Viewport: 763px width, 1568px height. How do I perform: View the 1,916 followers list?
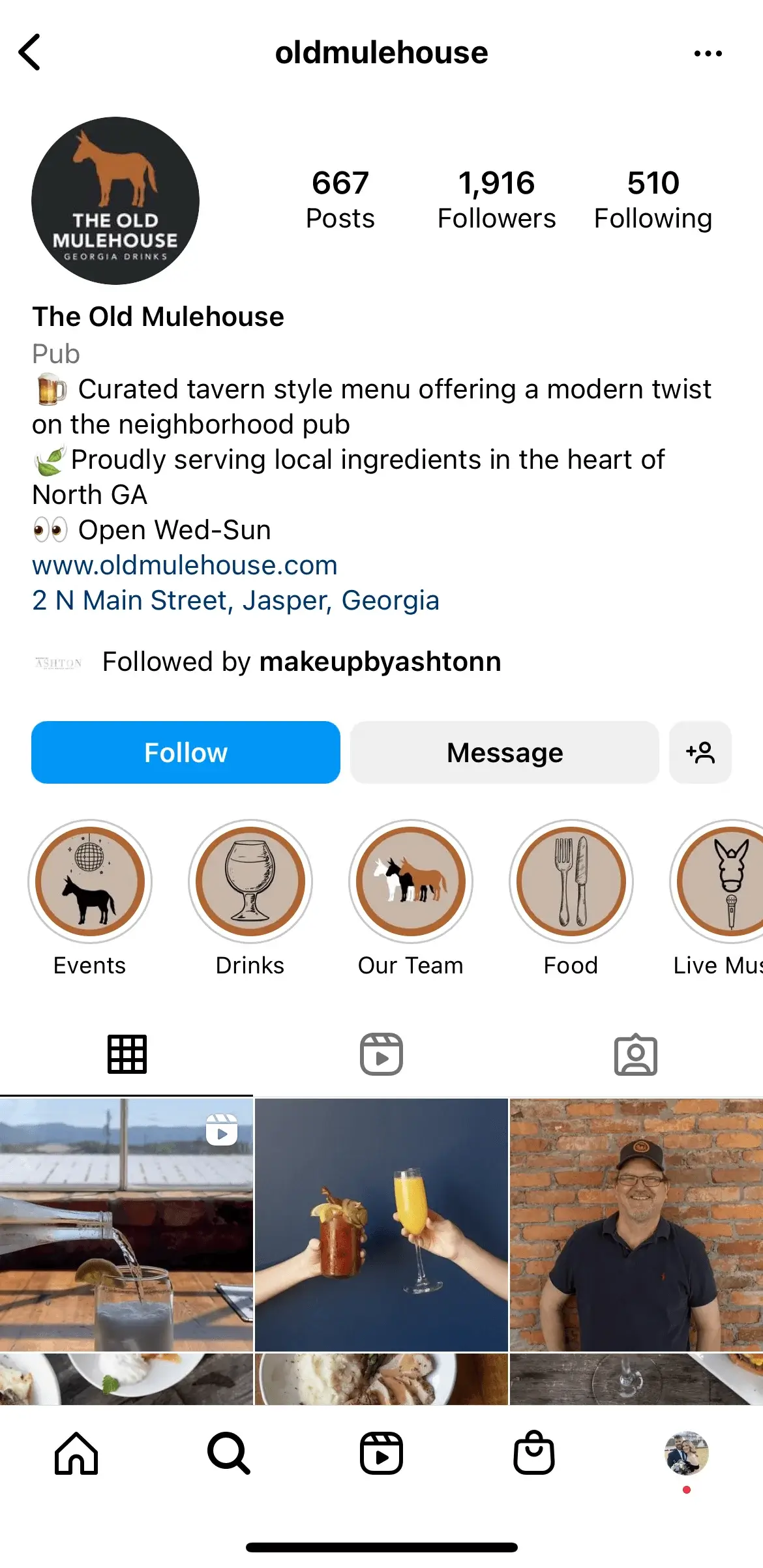tap(496, 199)
